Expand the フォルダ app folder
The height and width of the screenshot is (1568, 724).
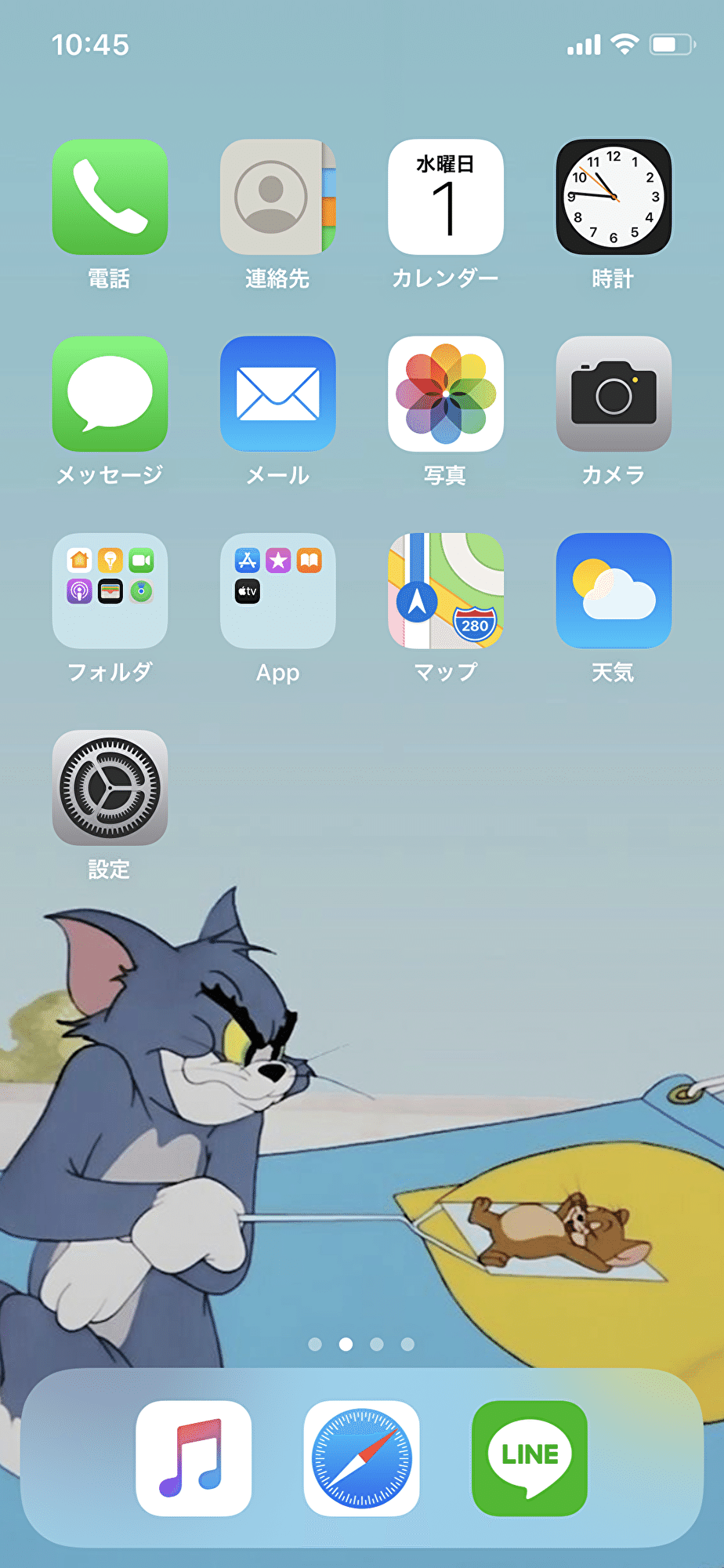point(110,590)
